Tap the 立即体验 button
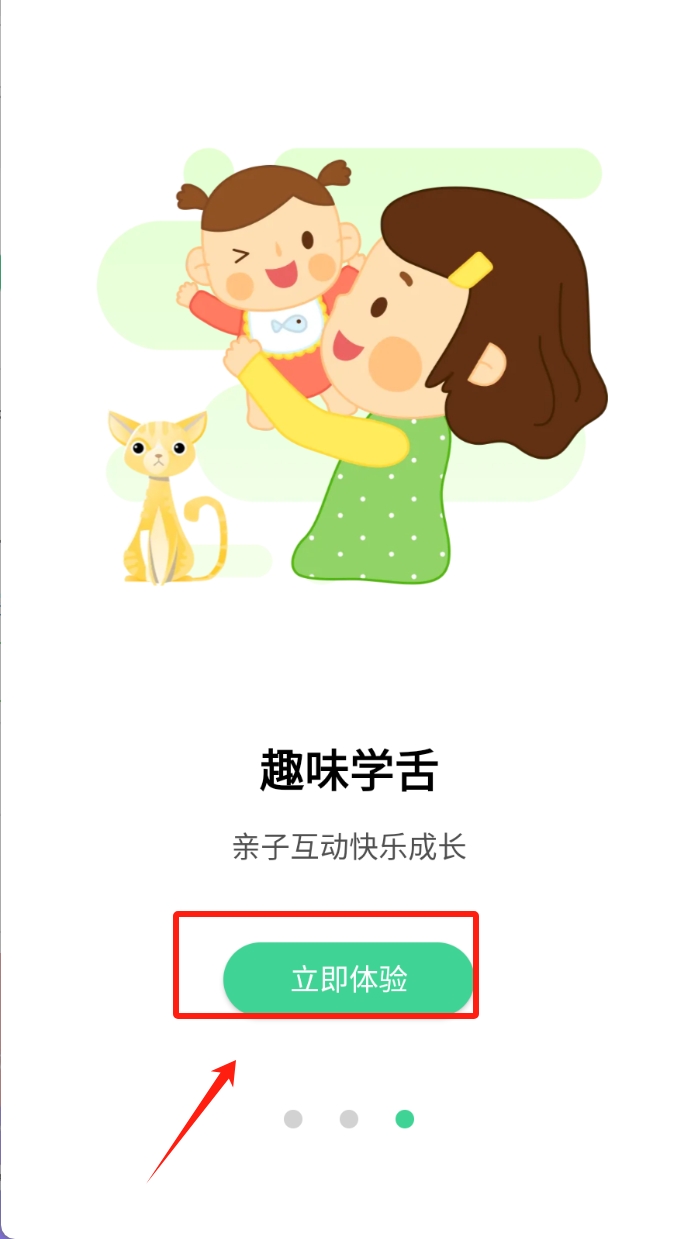The height and width of the screenshot is (1239, 697). point(348,979)
